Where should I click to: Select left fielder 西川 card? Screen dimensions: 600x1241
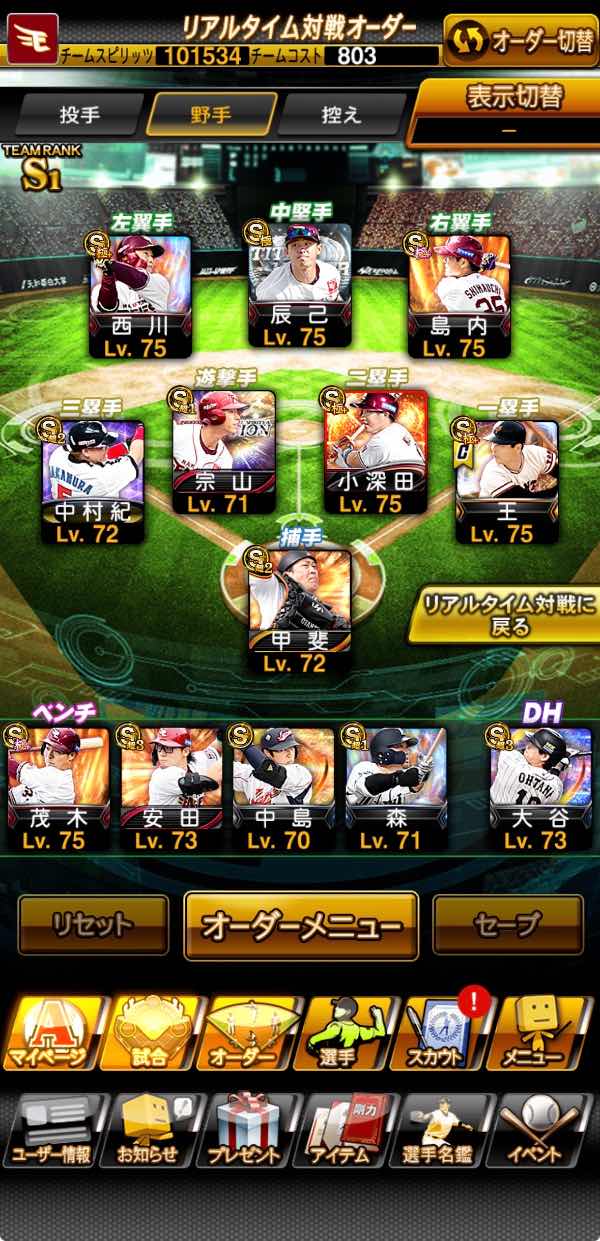(141, 295)
